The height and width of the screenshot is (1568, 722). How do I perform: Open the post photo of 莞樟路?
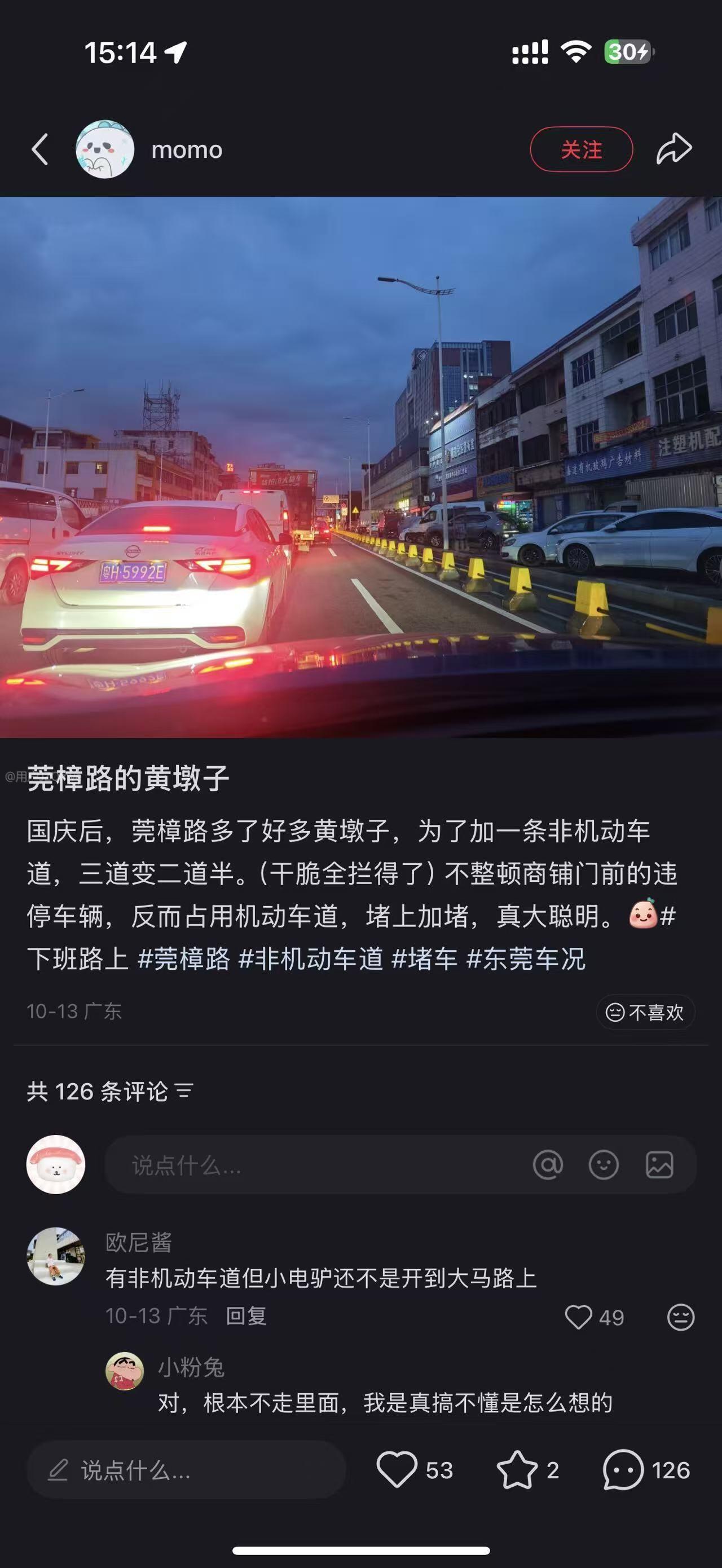[x=361, y=467]
